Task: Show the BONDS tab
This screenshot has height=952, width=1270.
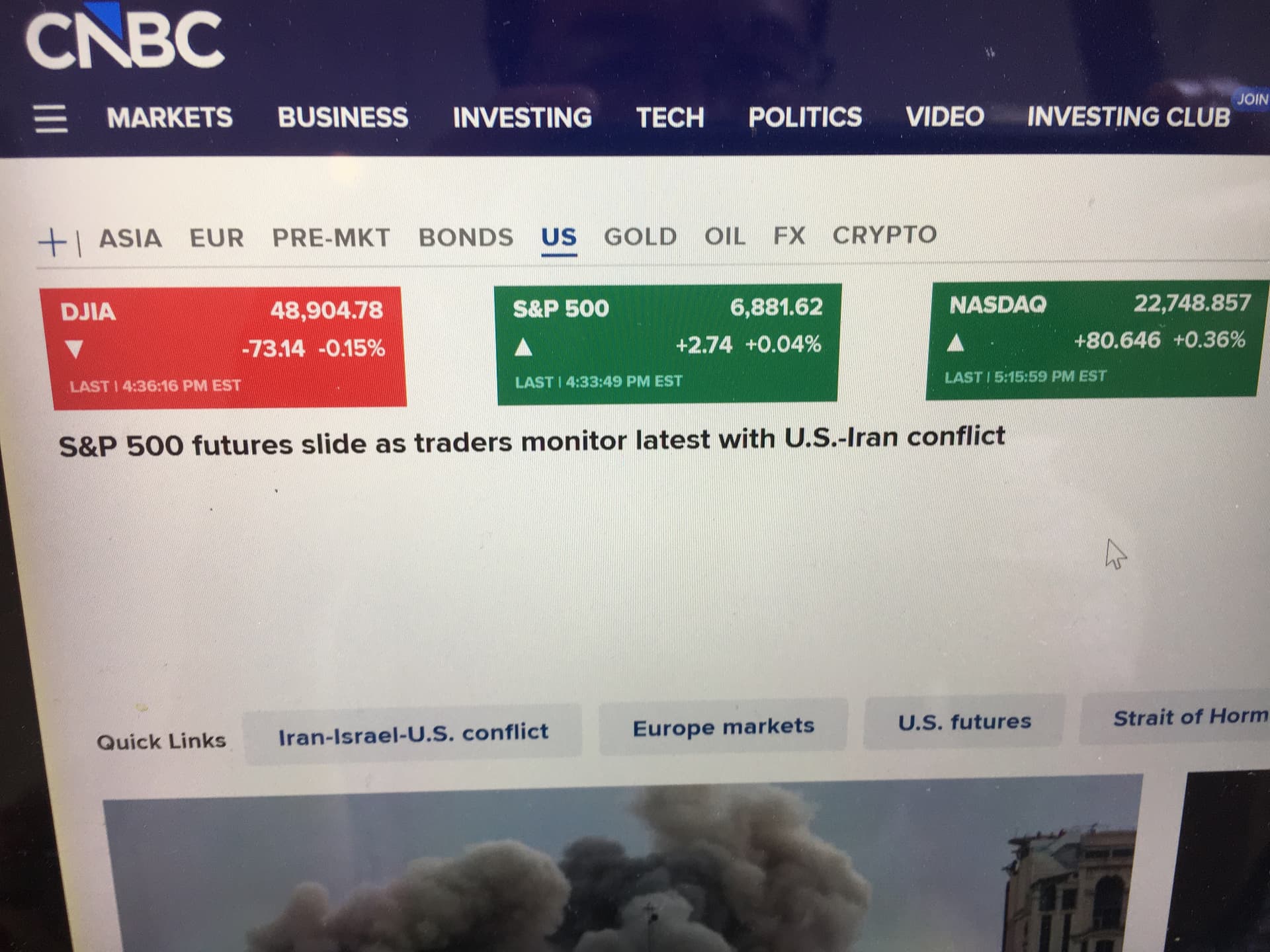Action: pyautogui.click(x=466, y=237)
